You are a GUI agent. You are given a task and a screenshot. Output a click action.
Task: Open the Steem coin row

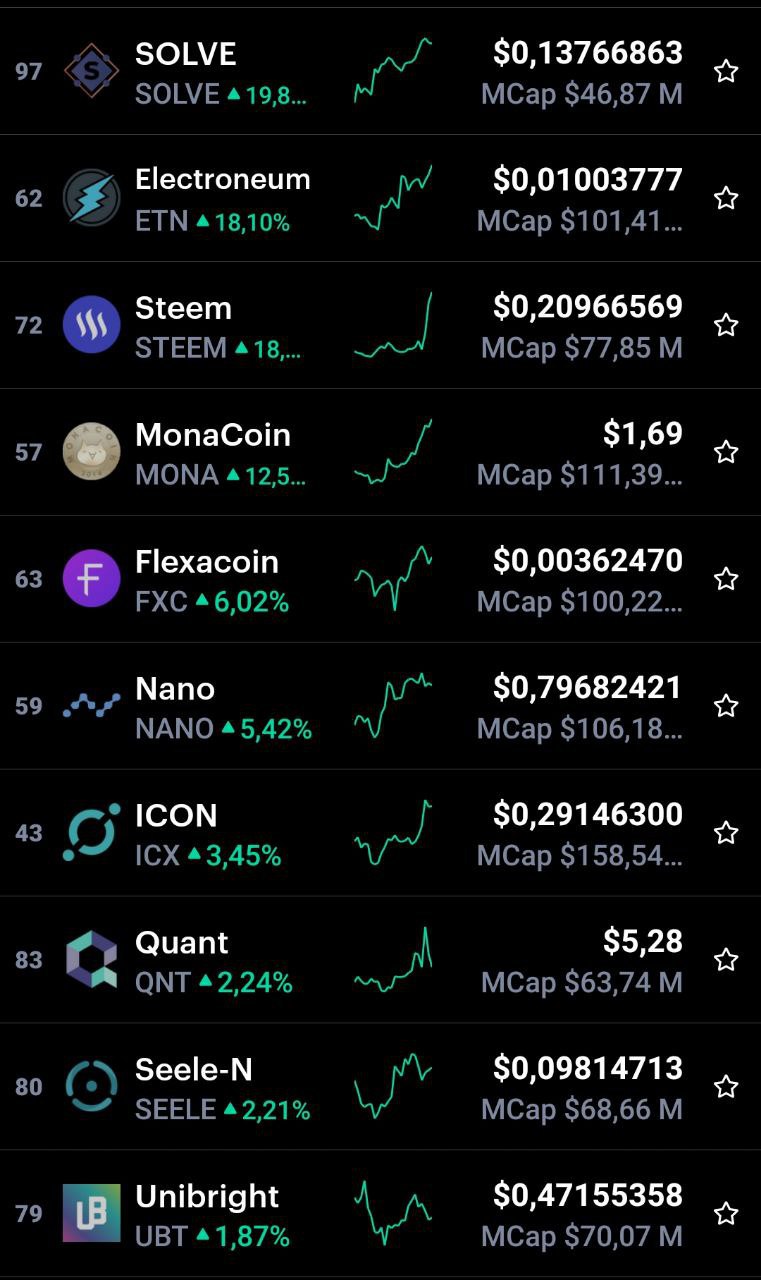380,325
